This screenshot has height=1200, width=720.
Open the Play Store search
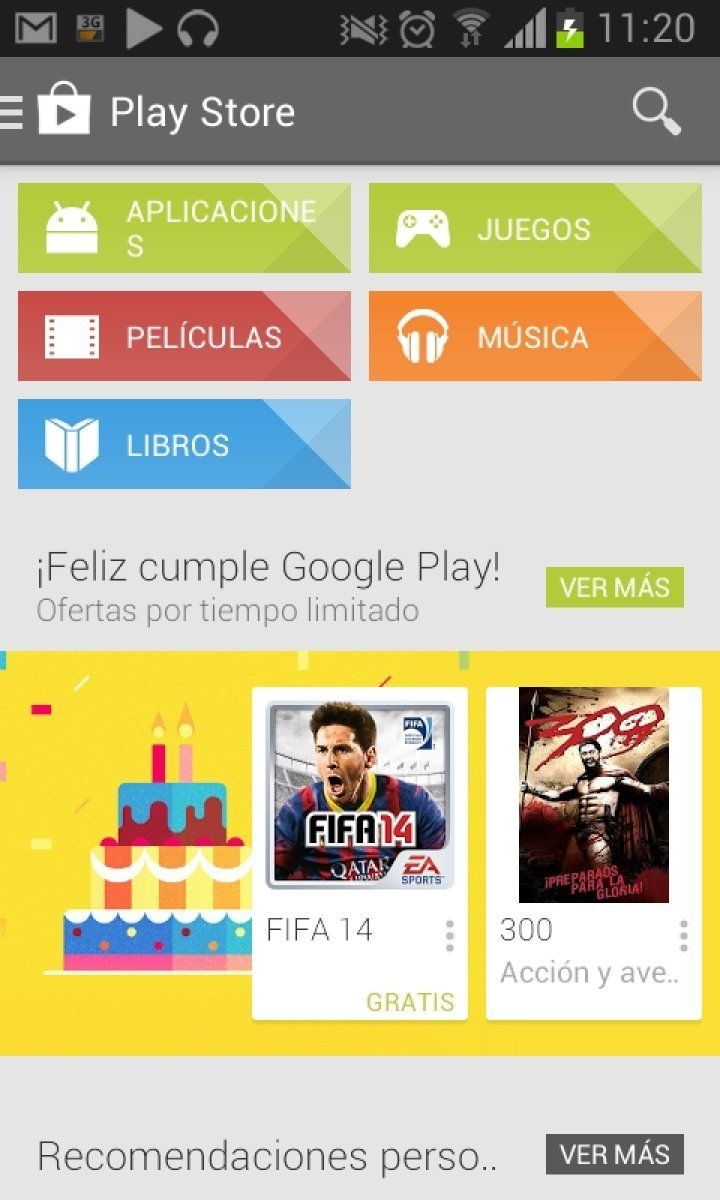pyautogui.click(x=657, y=111)
